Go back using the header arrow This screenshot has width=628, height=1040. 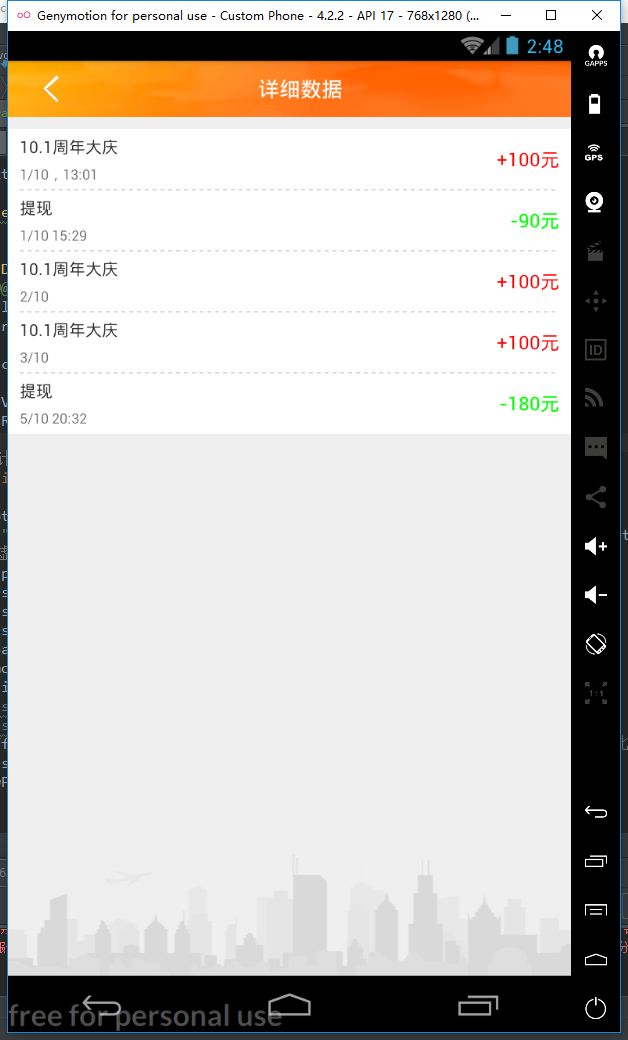pos(52,88)
